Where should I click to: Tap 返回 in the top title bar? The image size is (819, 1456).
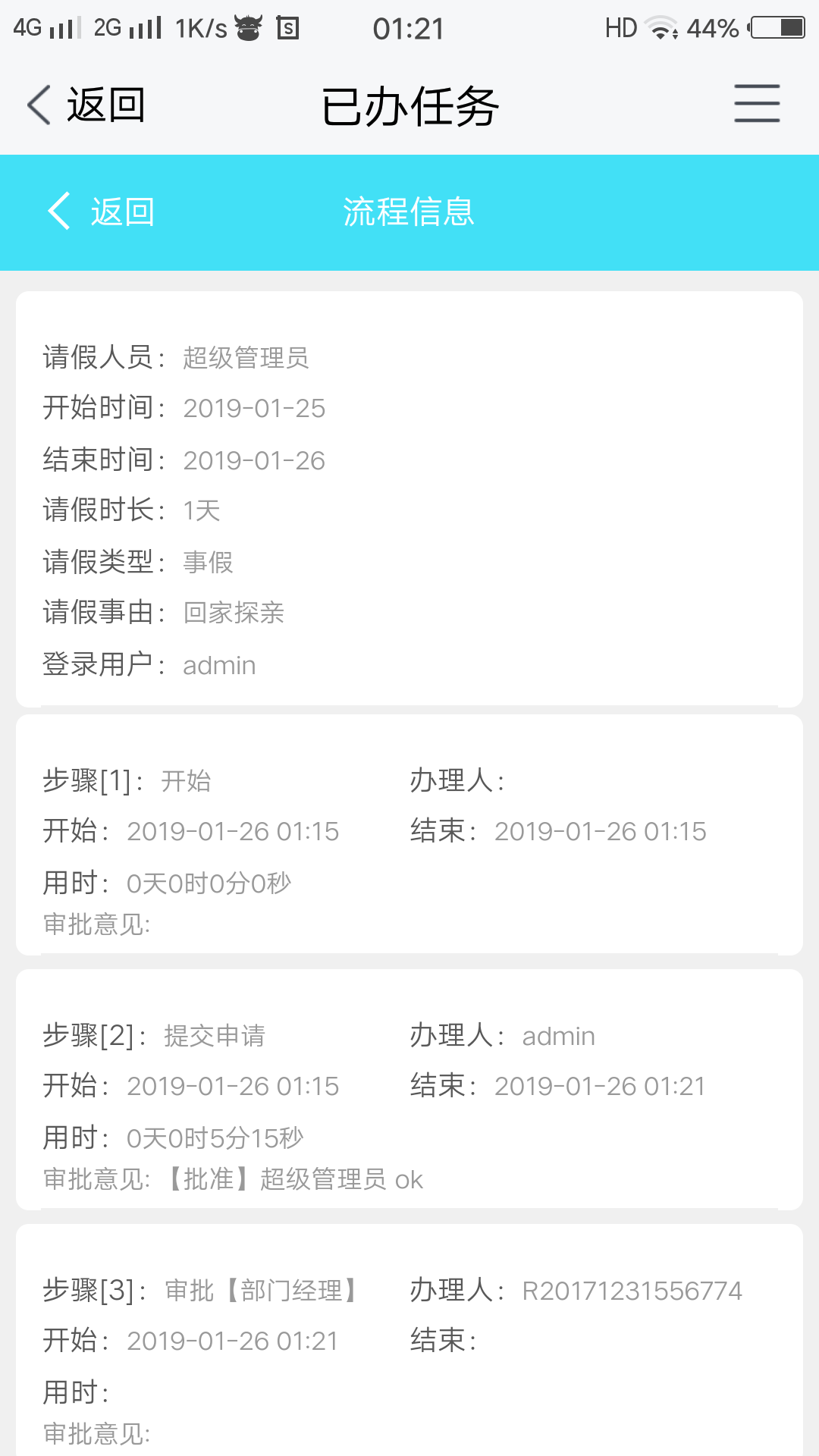86,105
